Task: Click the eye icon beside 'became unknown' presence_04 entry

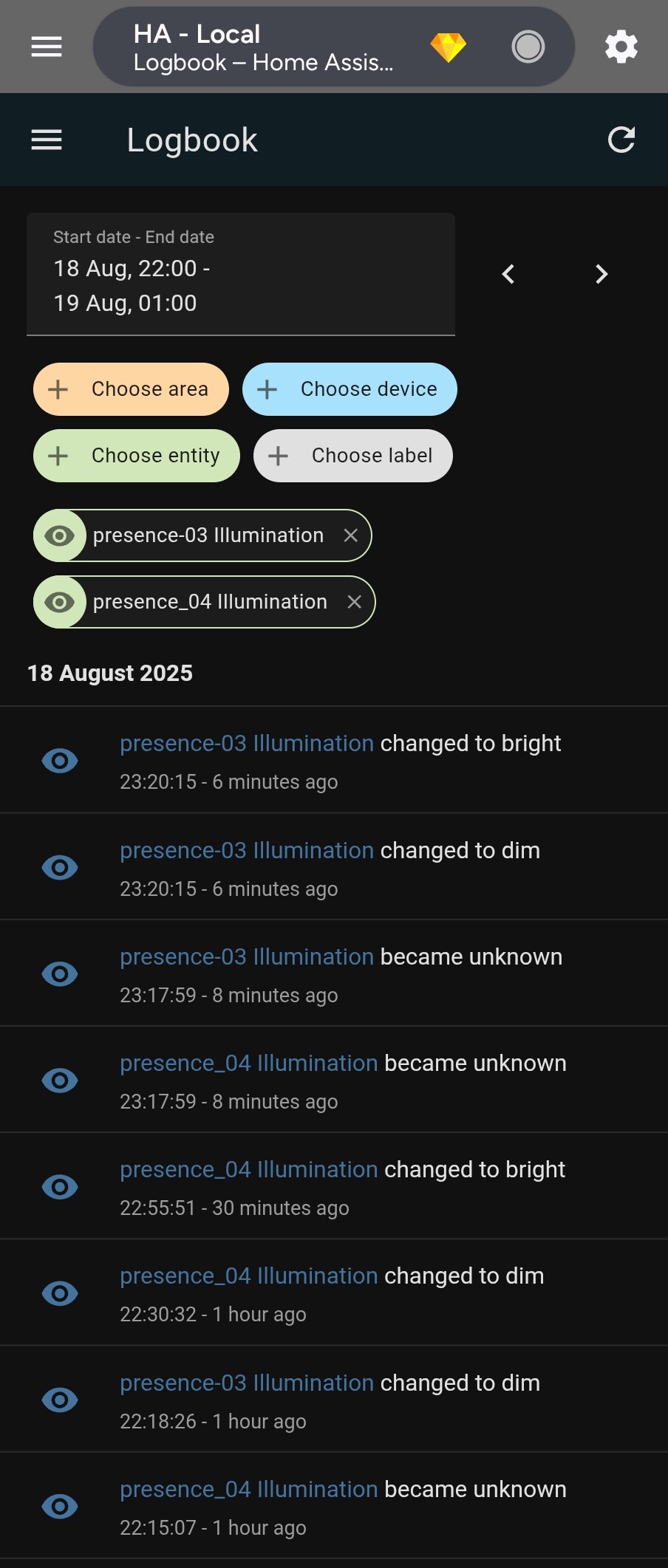Action: click(60, 1080)
